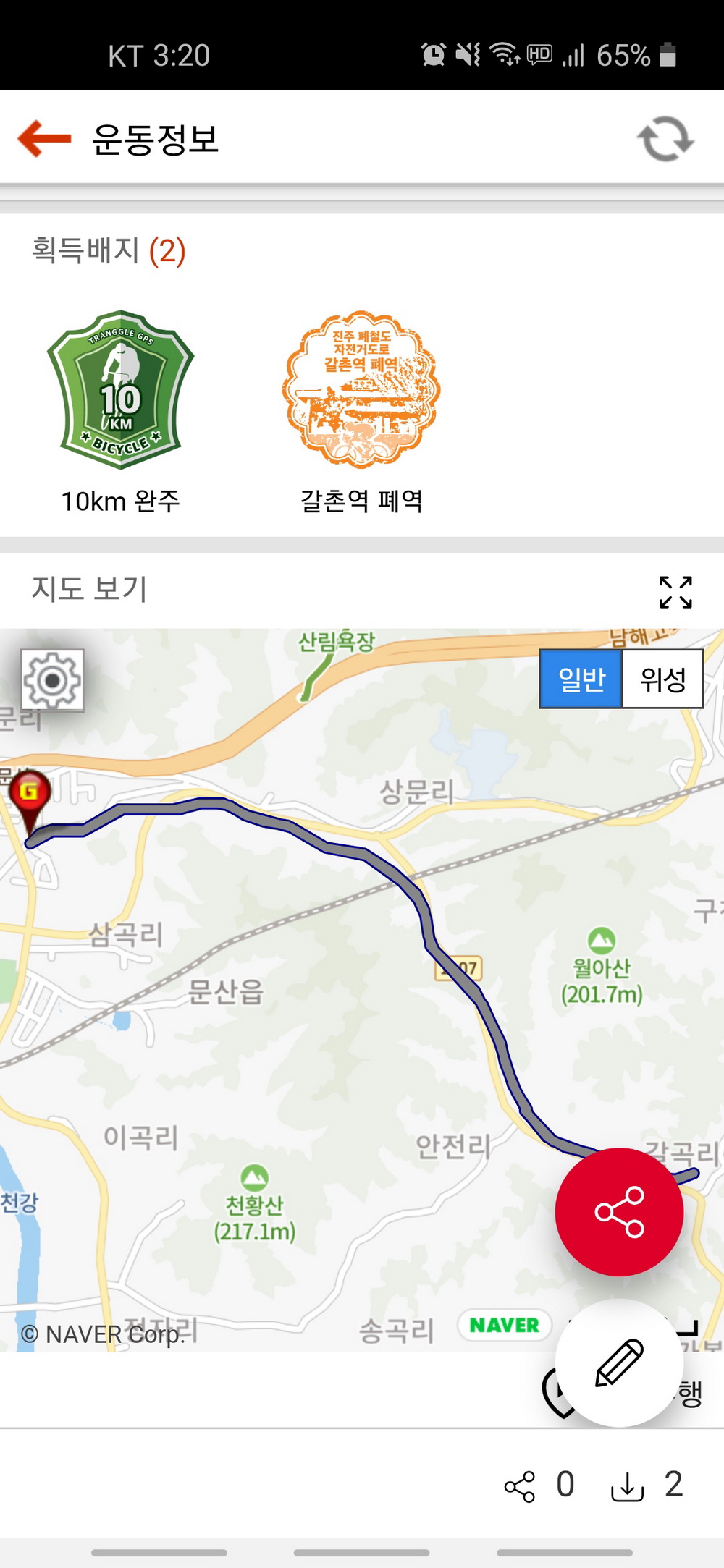
Task: Tap the share icon beside count 0
Action: point(520,1486)
